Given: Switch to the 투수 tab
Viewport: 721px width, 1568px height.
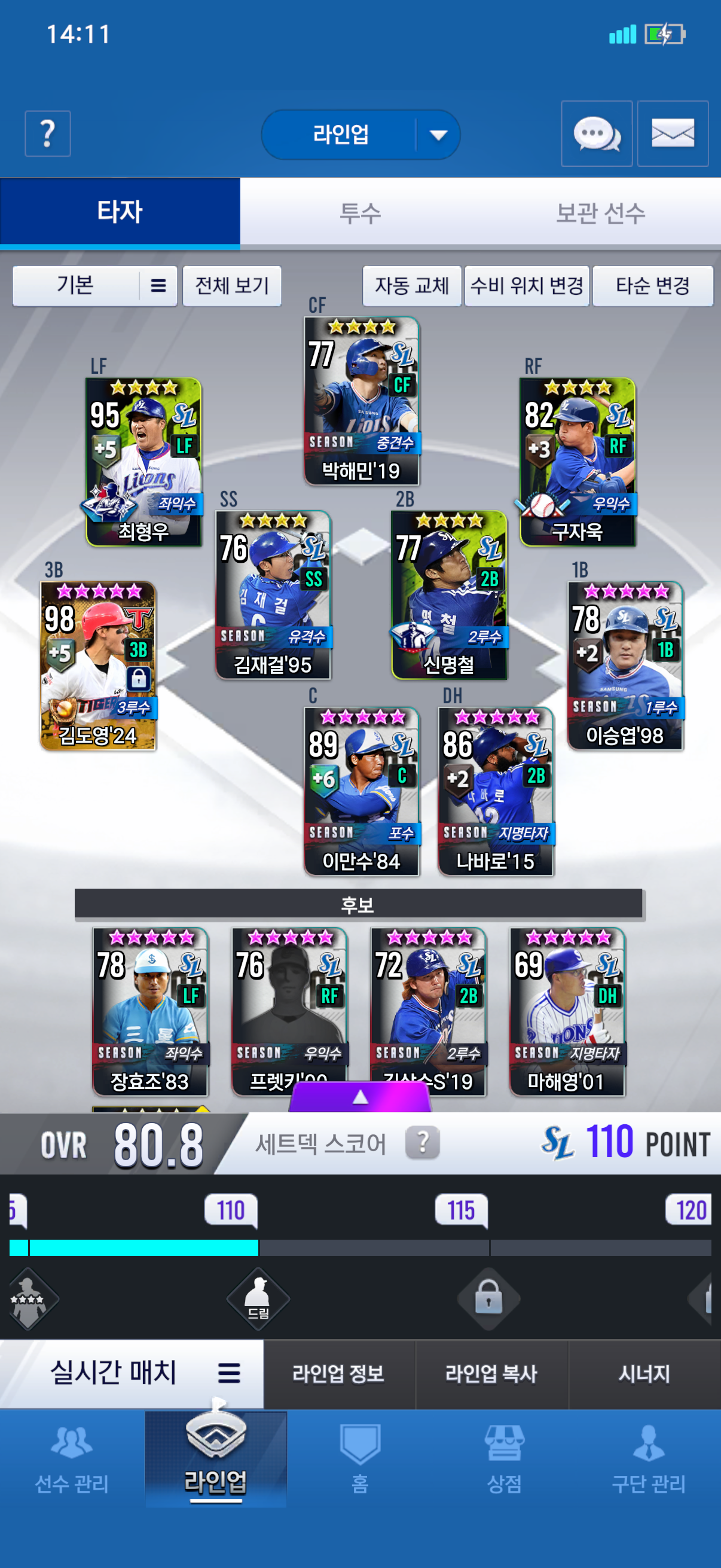Looking at the screenshot, I should click(x=360, y=213).
